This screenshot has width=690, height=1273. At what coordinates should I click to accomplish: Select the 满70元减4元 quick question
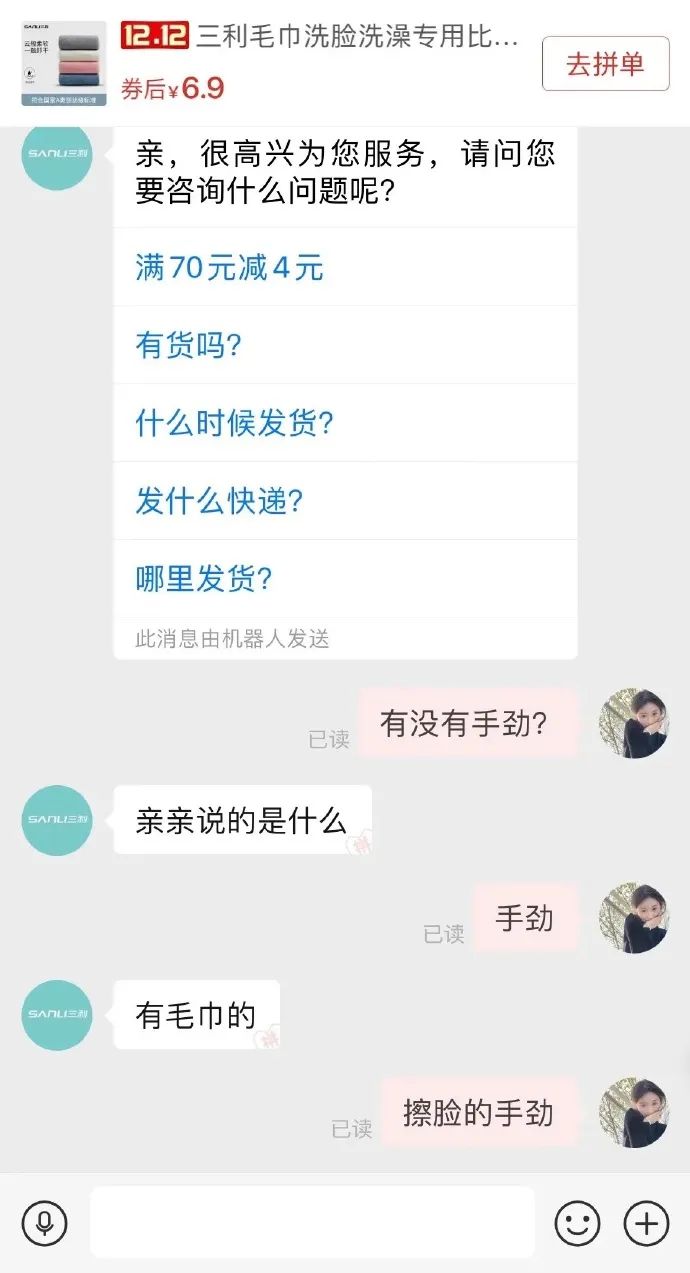pos(229,267)
